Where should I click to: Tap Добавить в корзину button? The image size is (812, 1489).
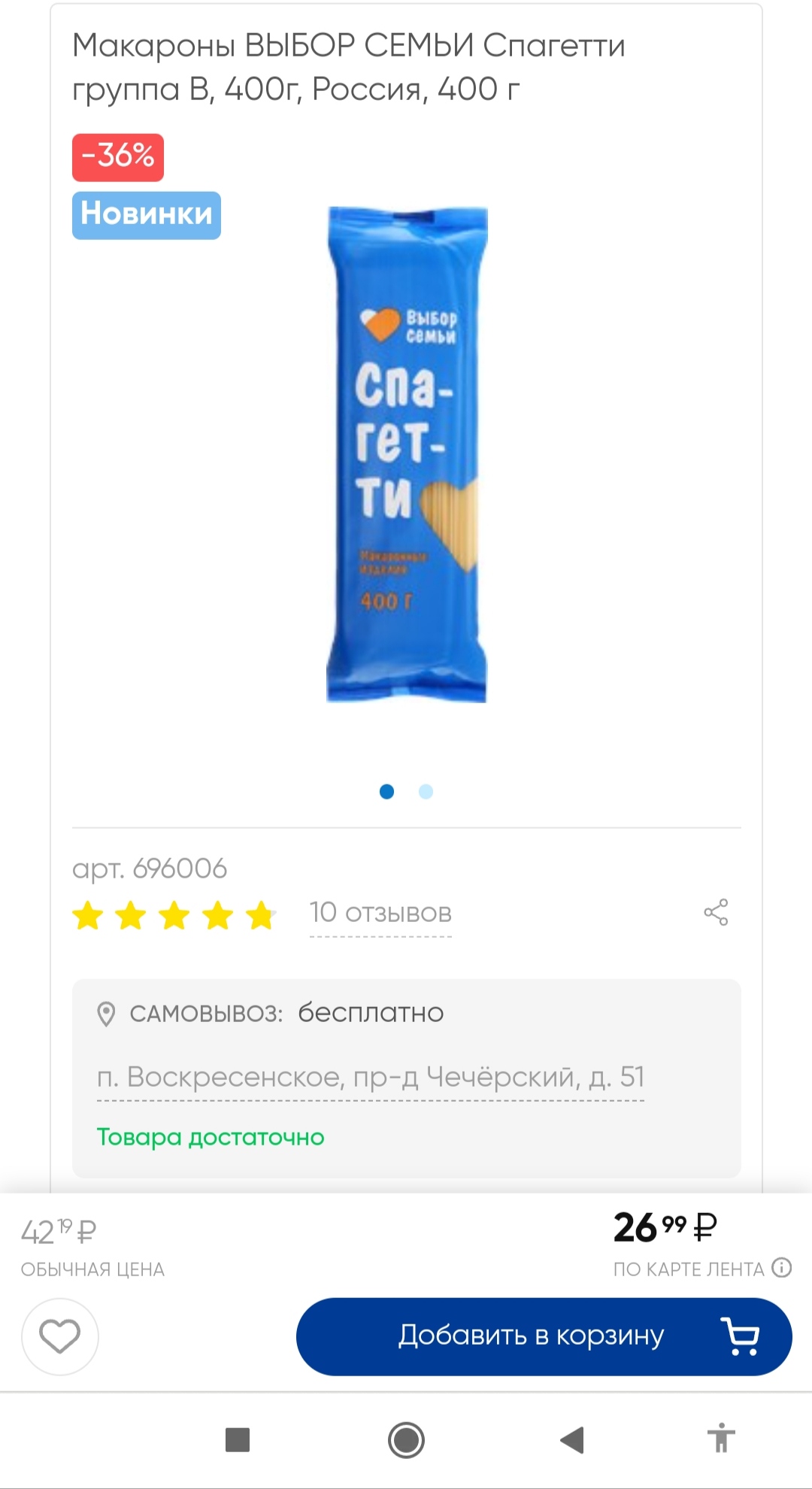(544, 1336)
